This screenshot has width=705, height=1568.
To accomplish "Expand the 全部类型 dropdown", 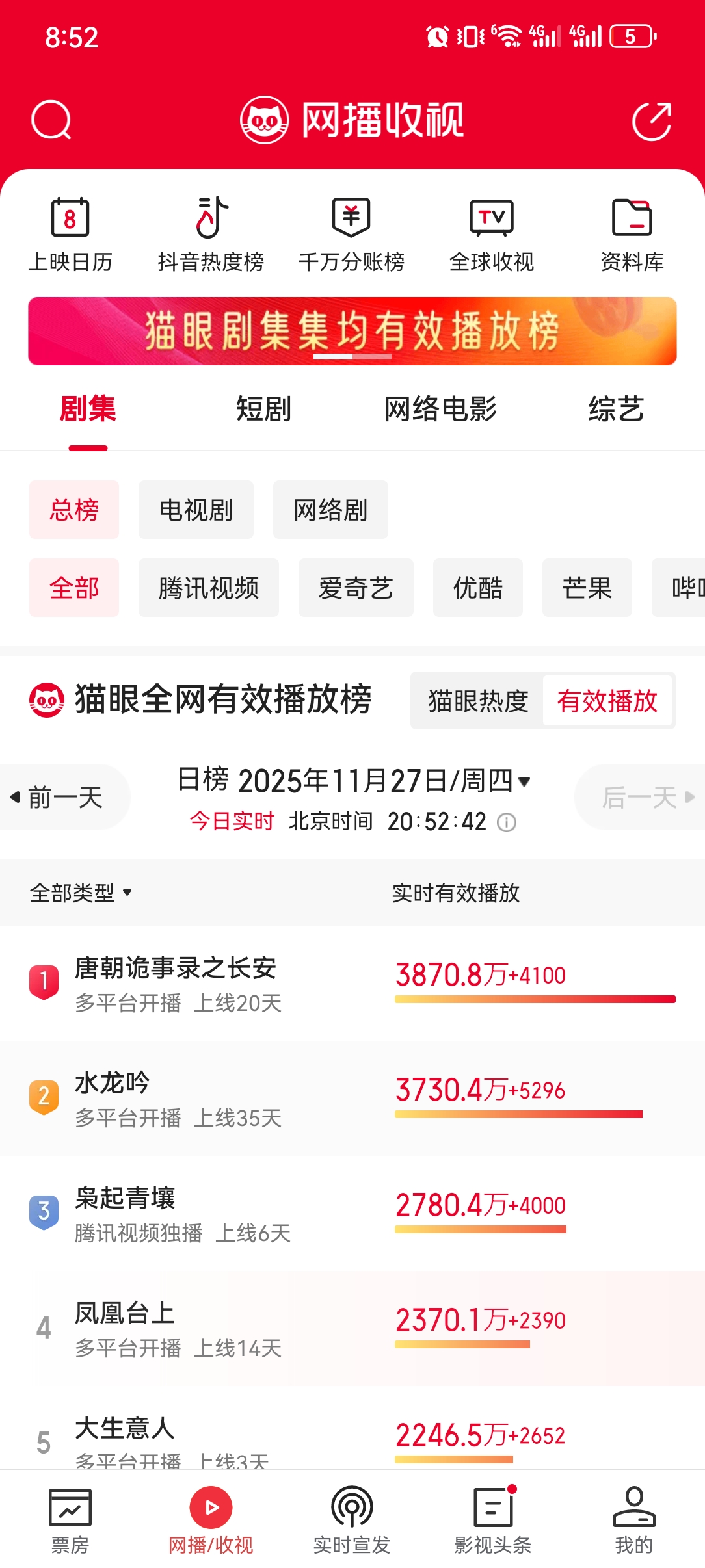I will coord(81,893).
